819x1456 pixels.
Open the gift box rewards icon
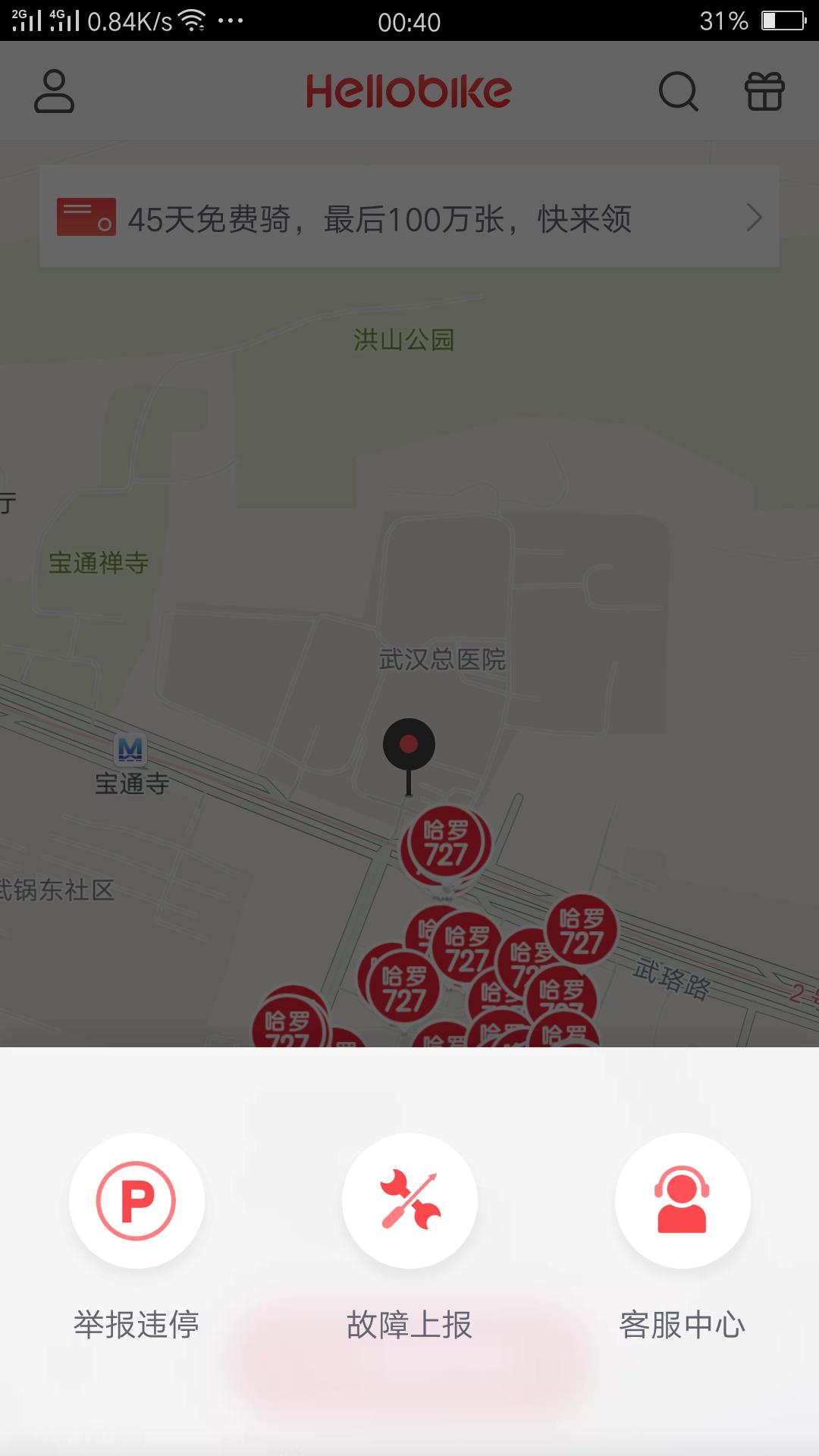(764, 91)
